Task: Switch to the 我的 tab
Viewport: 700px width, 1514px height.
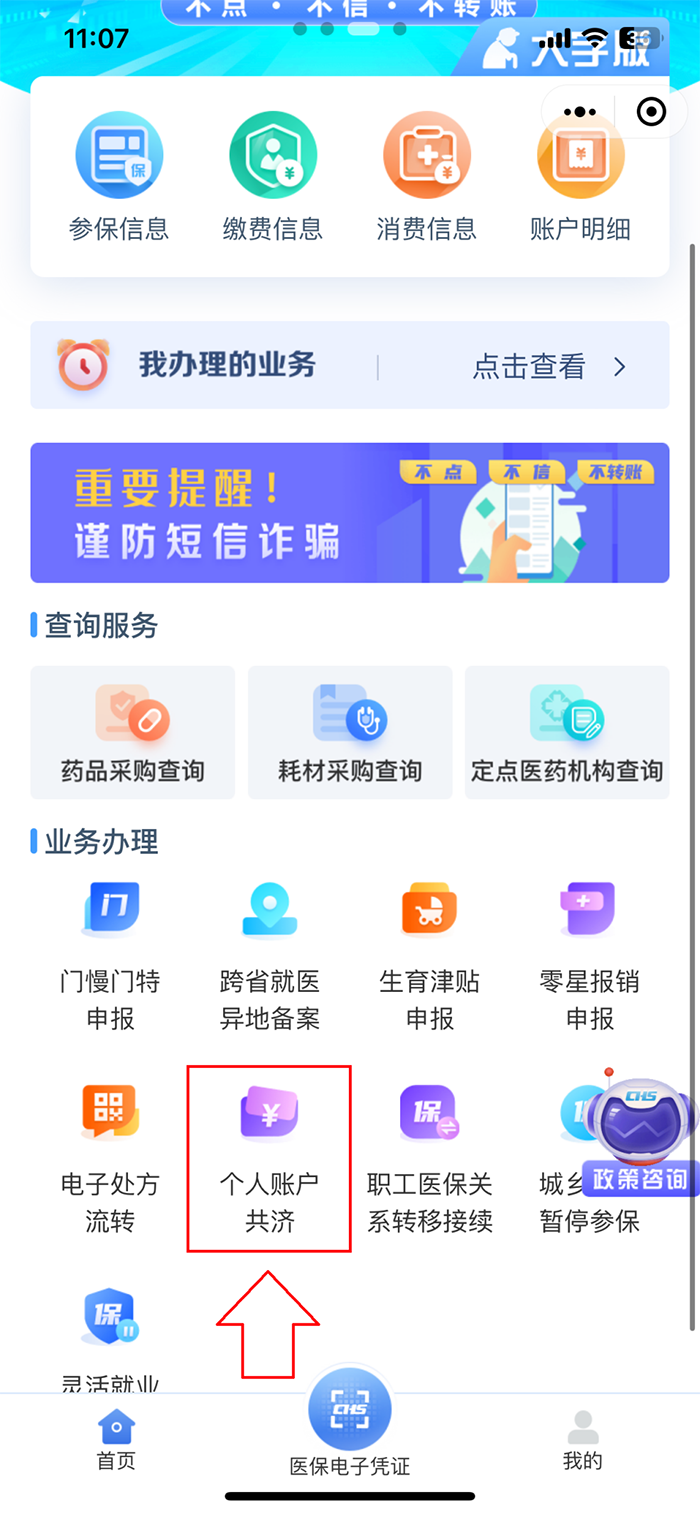Action: [582, 1440]
